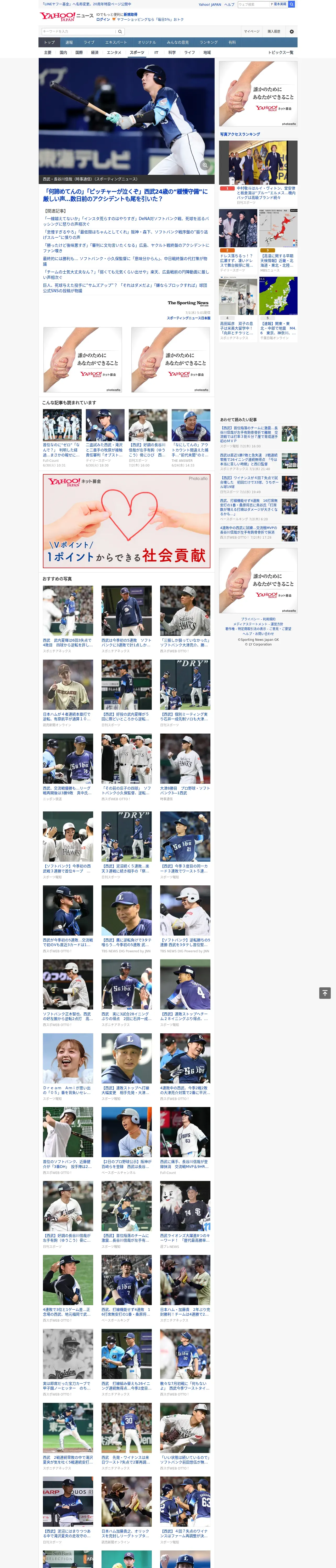Enlarge the main article photo with magnifier icon
Viewport: 336px width, 1568px height.
205,165
